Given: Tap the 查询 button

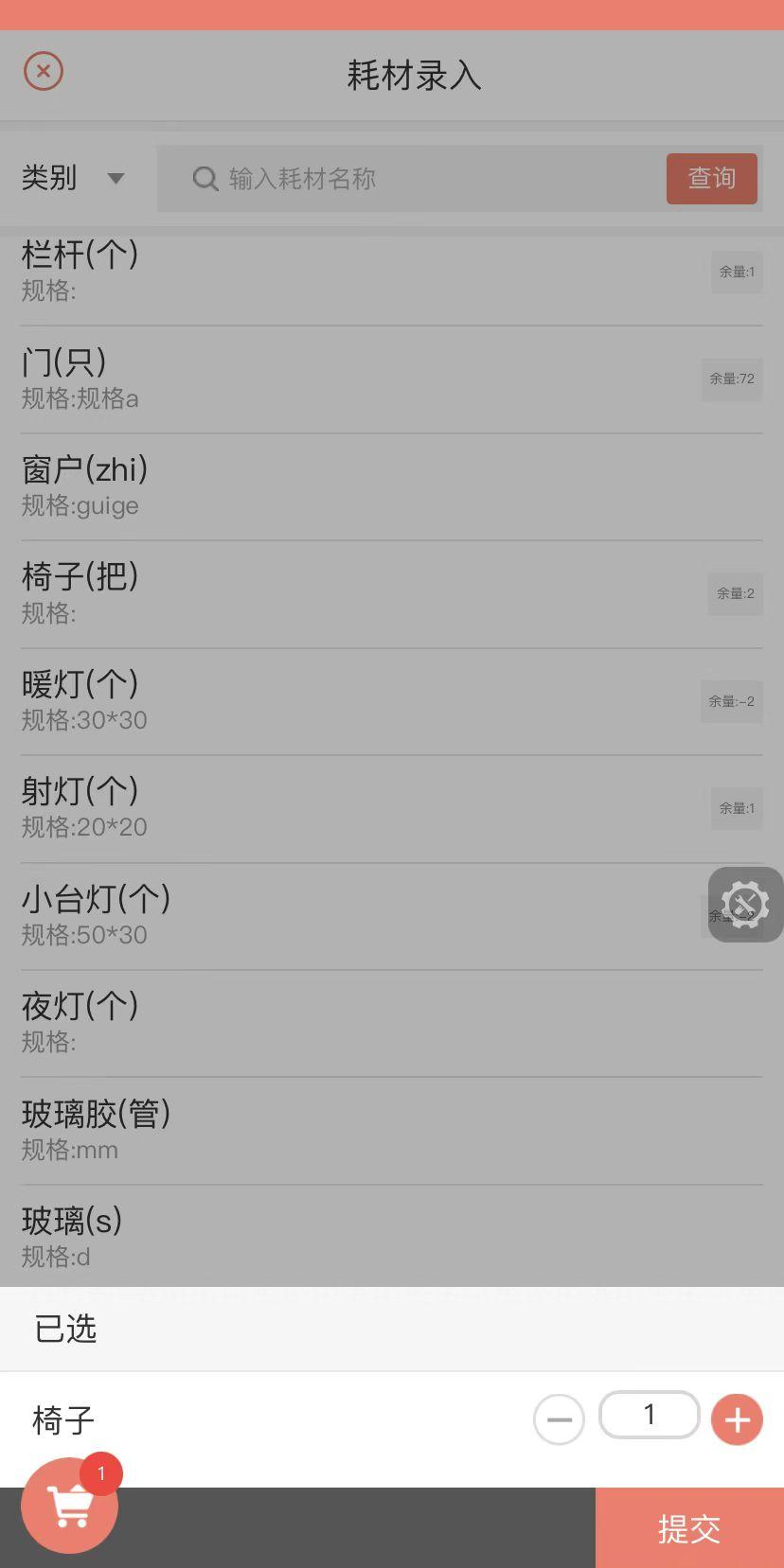Looking at the screenshot, I should (x=712, y=179).
